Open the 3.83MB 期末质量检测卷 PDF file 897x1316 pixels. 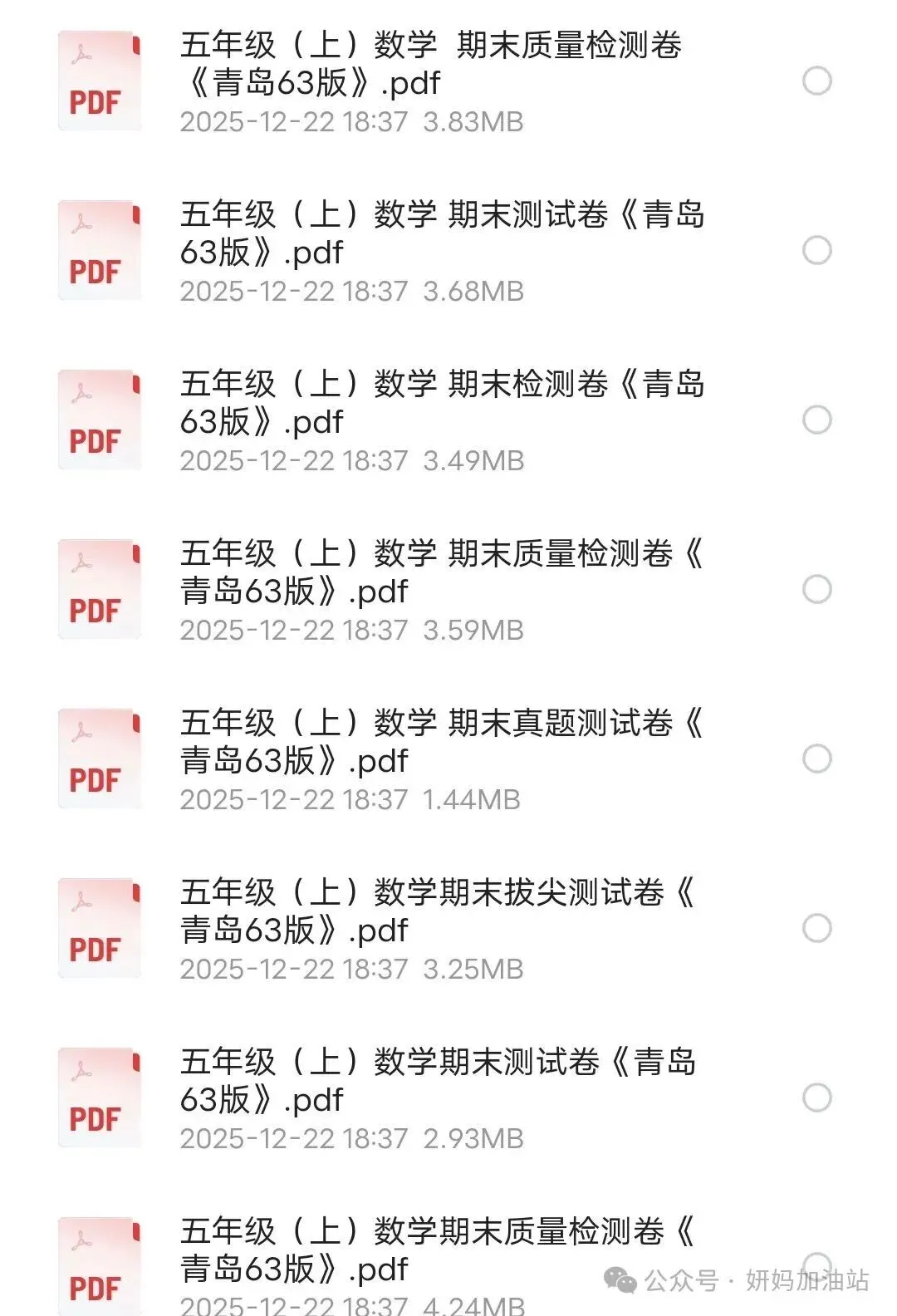432,65
